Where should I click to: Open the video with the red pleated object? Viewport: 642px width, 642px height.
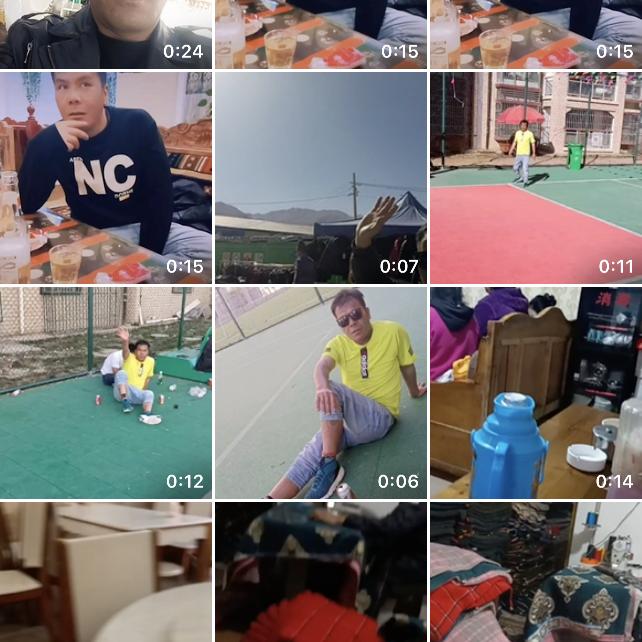320,572
